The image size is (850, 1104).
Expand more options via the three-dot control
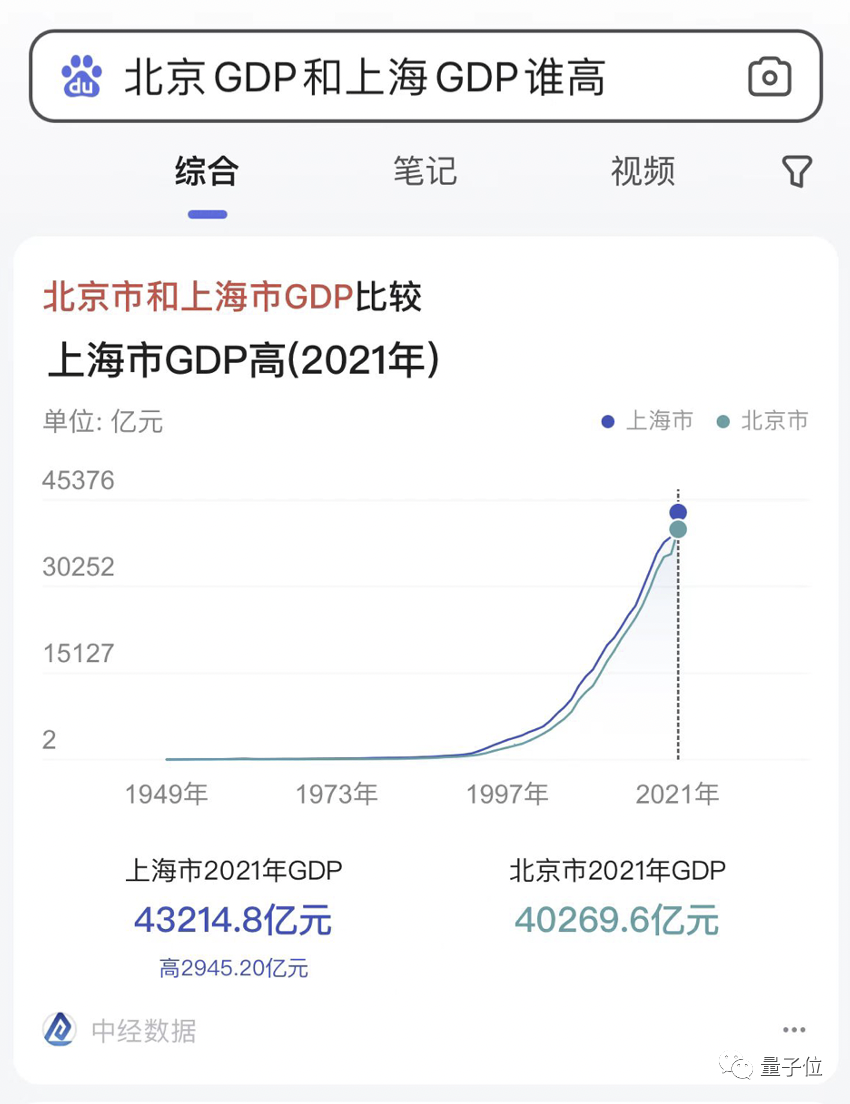(795, 1028)
